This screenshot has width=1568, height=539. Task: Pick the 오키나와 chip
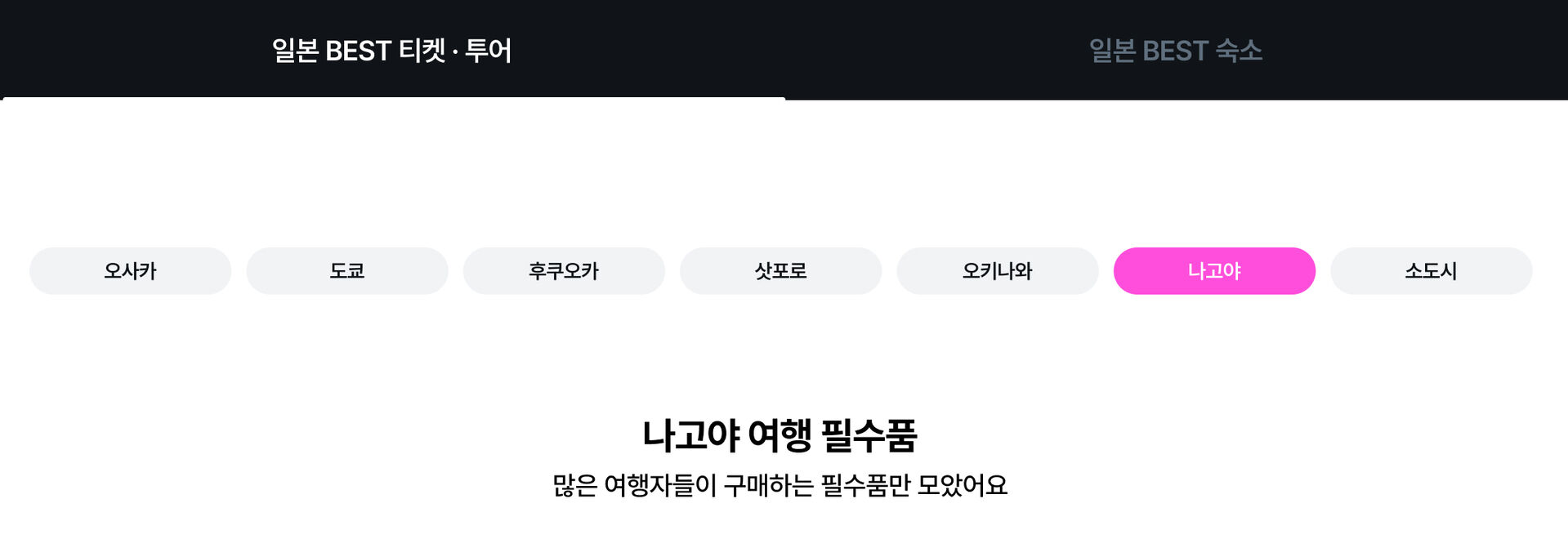coord(997,271)
